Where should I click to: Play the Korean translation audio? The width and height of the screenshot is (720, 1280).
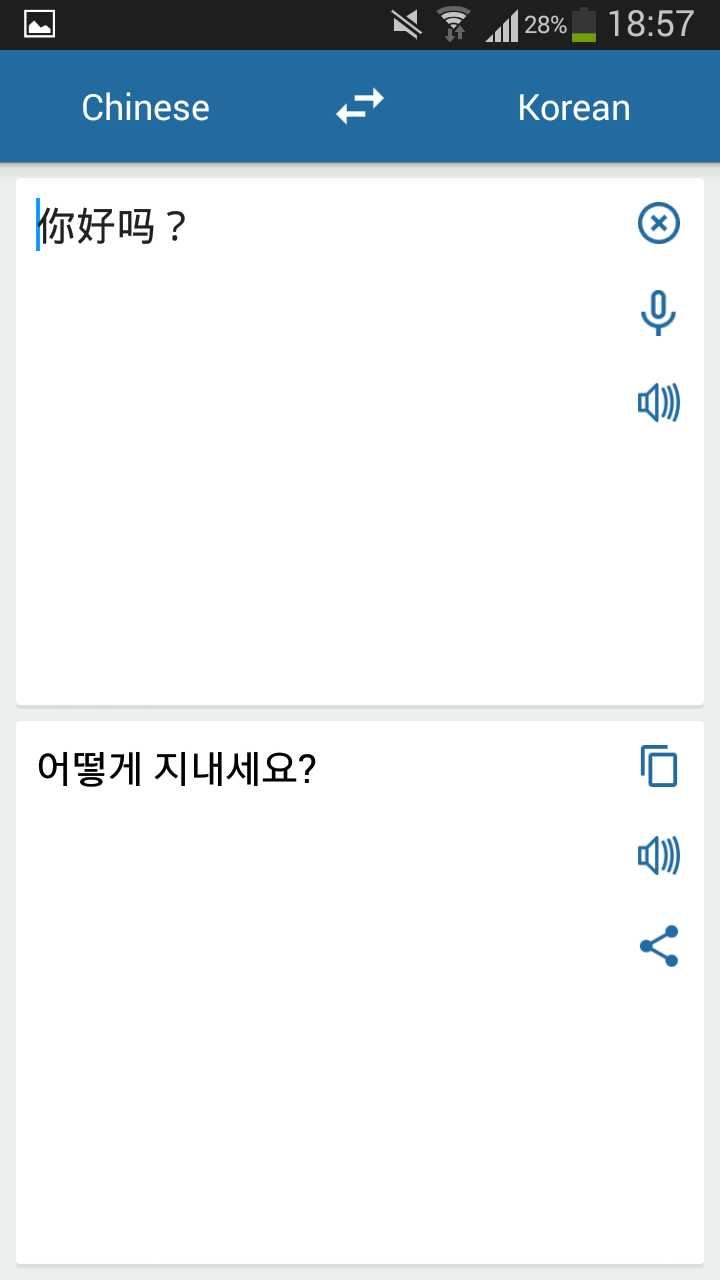pyautogui.click(x=658, y=856)
